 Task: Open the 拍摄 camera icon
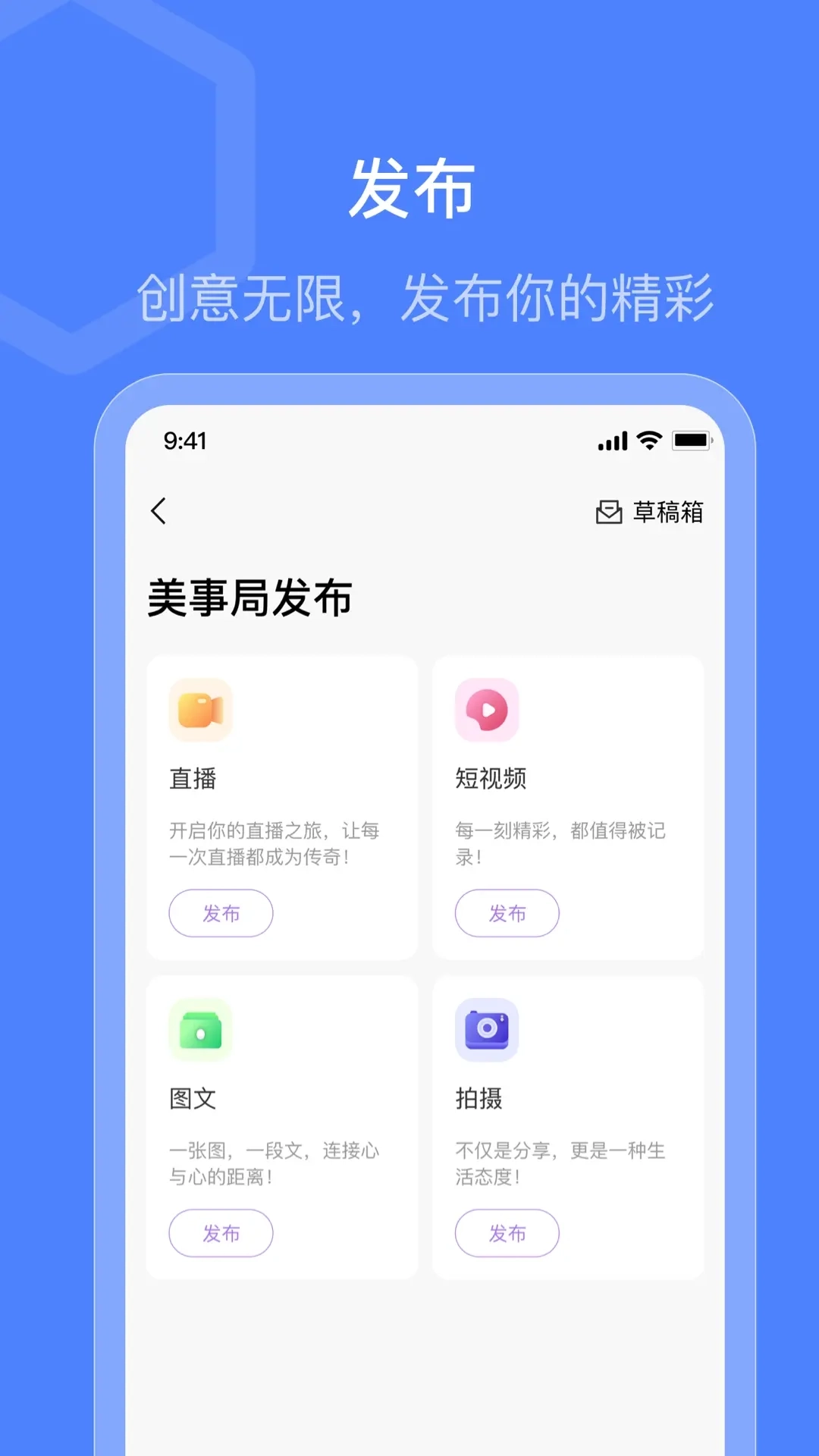coord(486,1031)
